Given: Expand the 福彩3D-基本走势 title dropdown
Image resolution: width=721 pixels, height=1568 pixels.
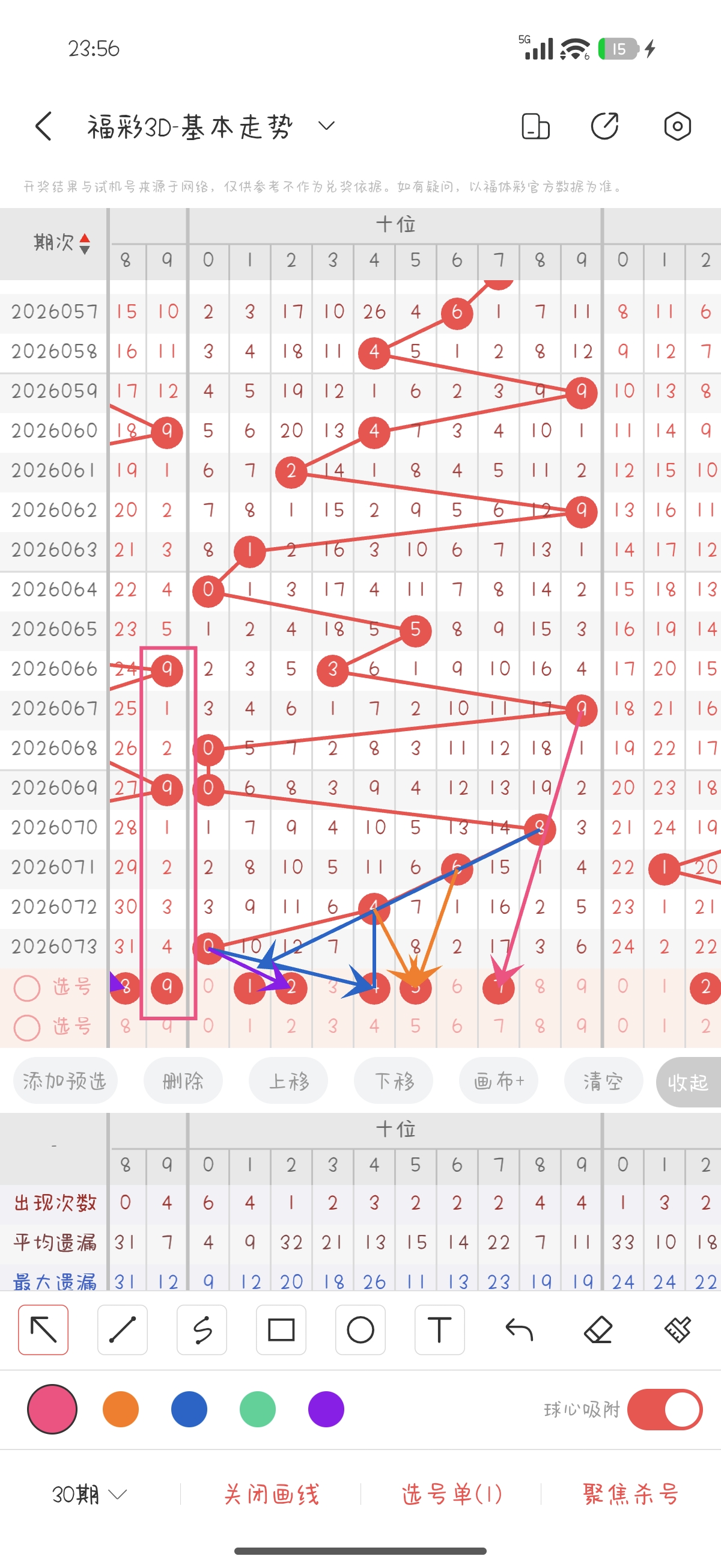Looking at the screenshot, I should coord(326,127).
